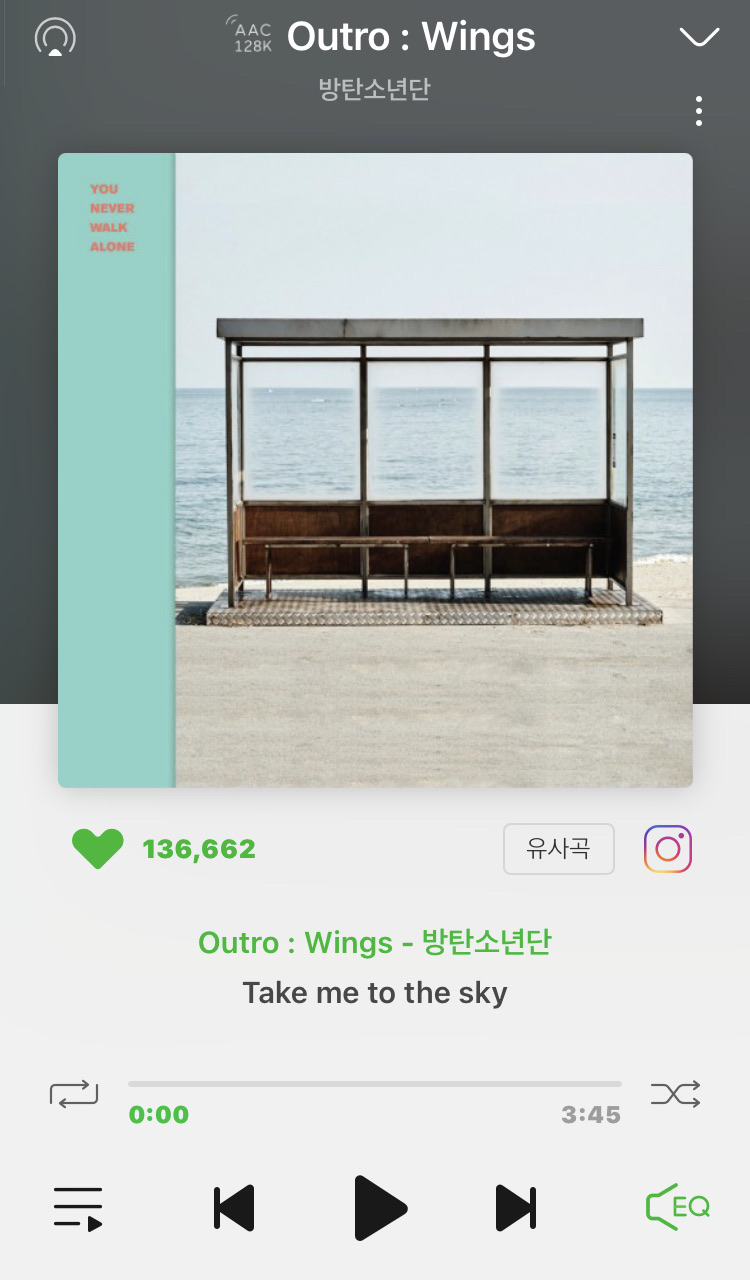Open AirPlay output options
The width and height of the screenshot is (750, 1280).
pos(55,38)
